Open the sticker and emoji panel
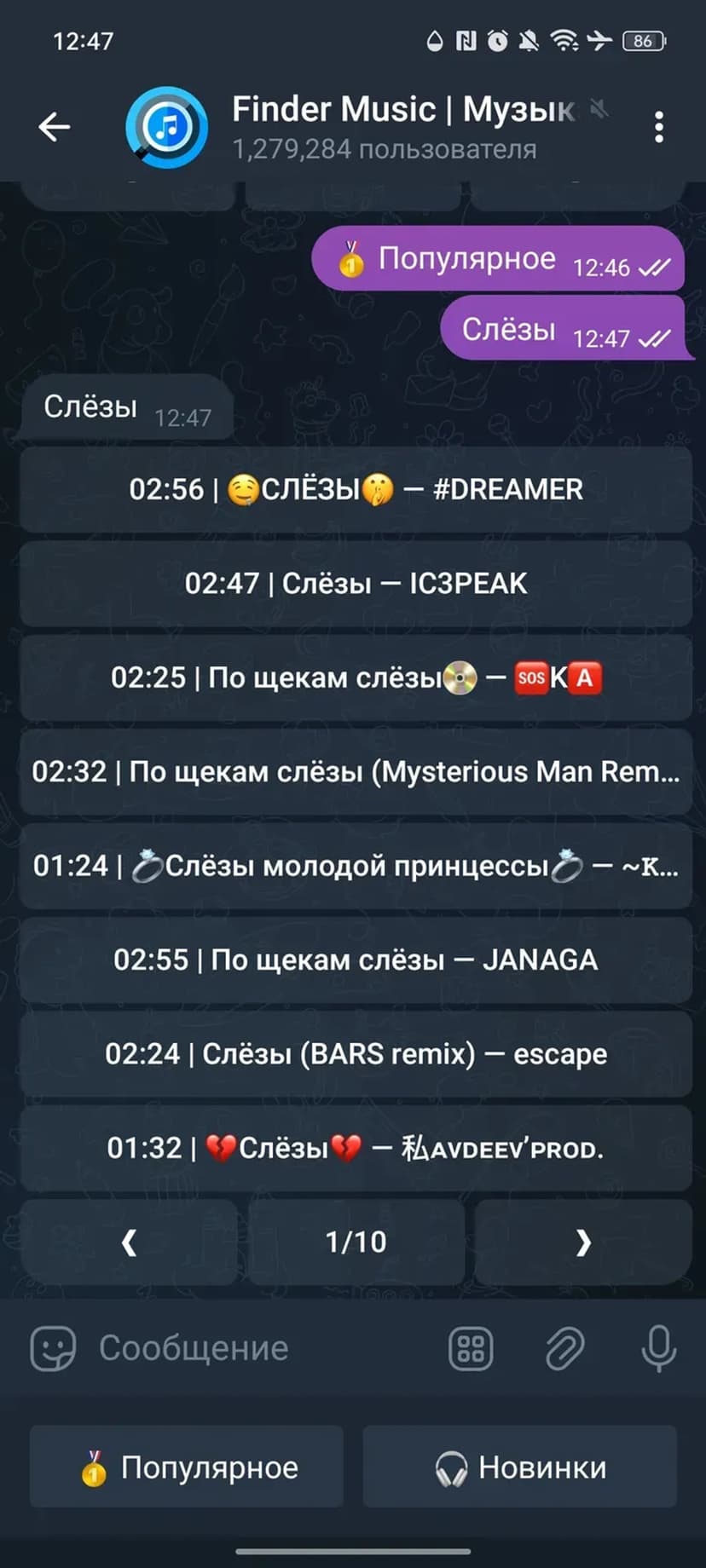Image resolution: width=706 pixels, height=1568 pixels. (53, 1349)
